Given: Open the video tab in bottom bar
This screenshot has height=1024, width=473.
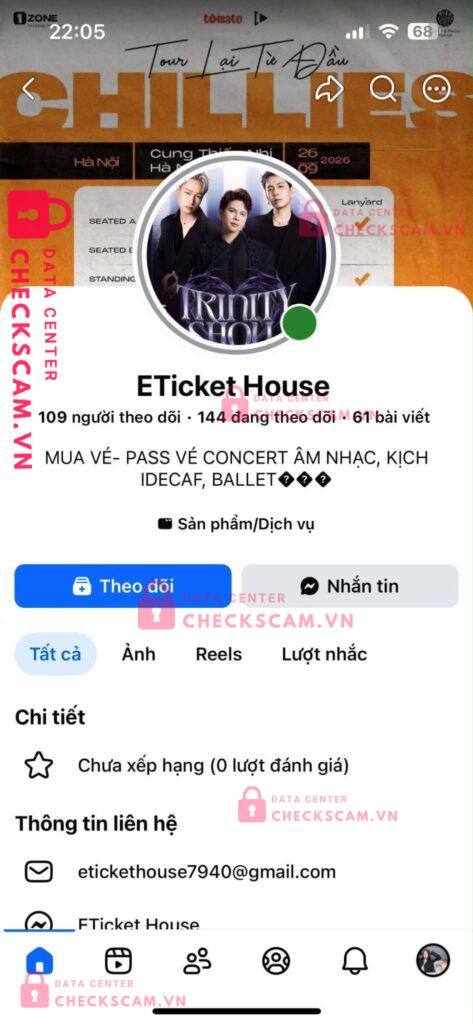Looking at the screenshot, I should click(118, 961).
